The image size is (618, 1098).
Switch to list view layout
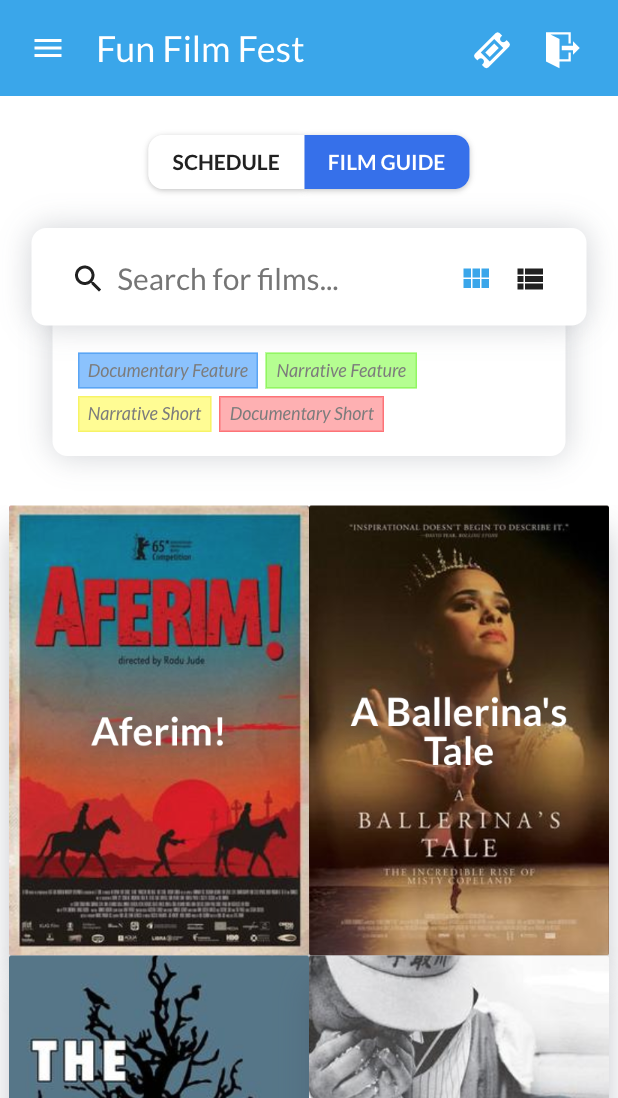click(x=530, y=279)
